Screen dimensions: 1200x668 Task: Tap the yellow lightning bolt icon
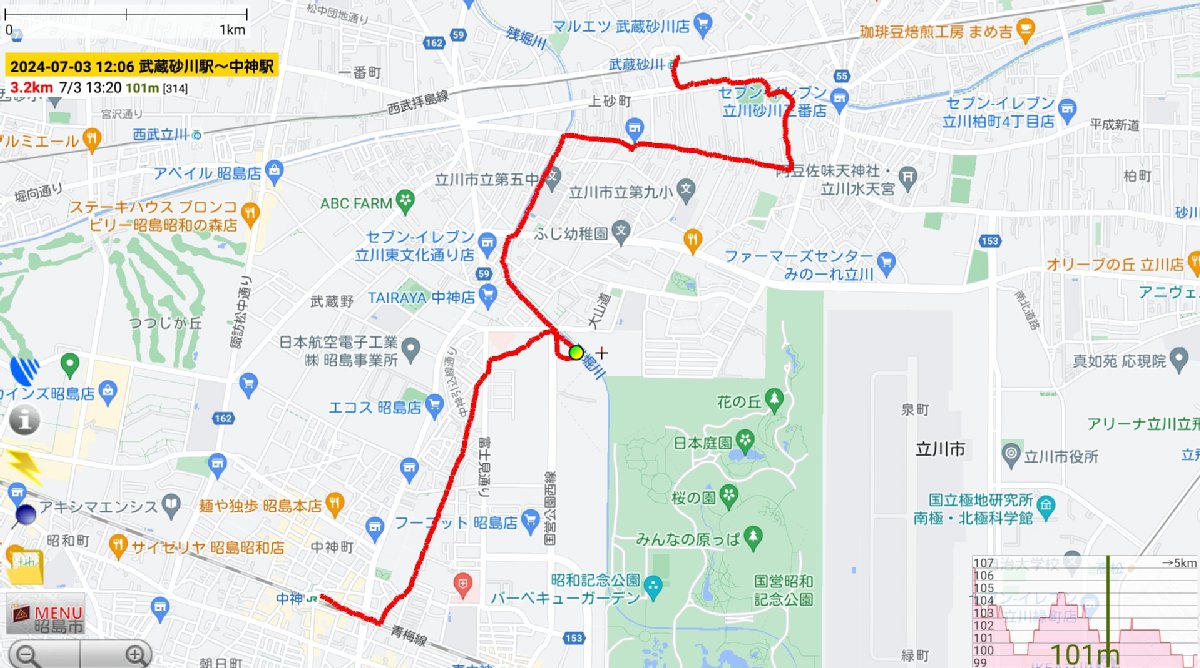22,468
